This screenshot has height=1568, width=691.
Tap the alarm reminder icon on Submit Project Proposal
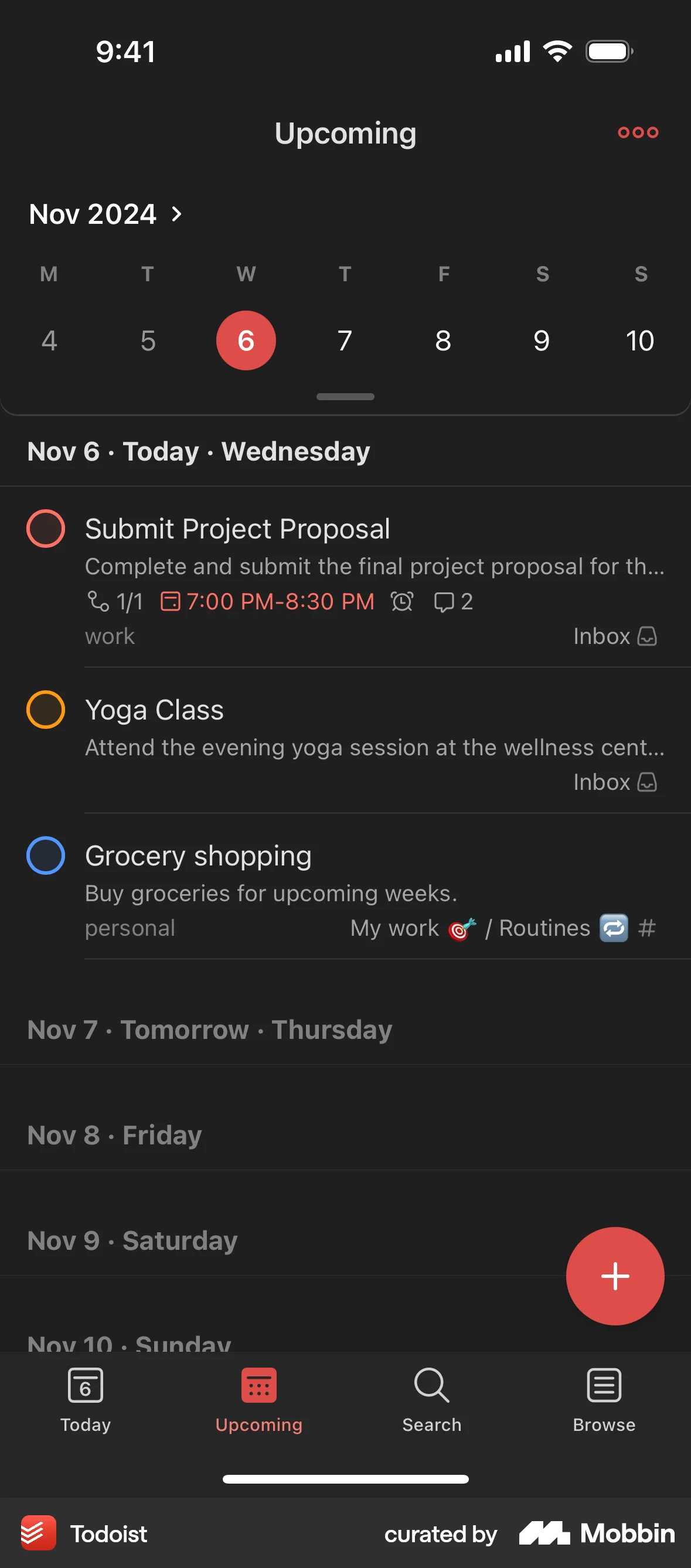tap(402, 602)
